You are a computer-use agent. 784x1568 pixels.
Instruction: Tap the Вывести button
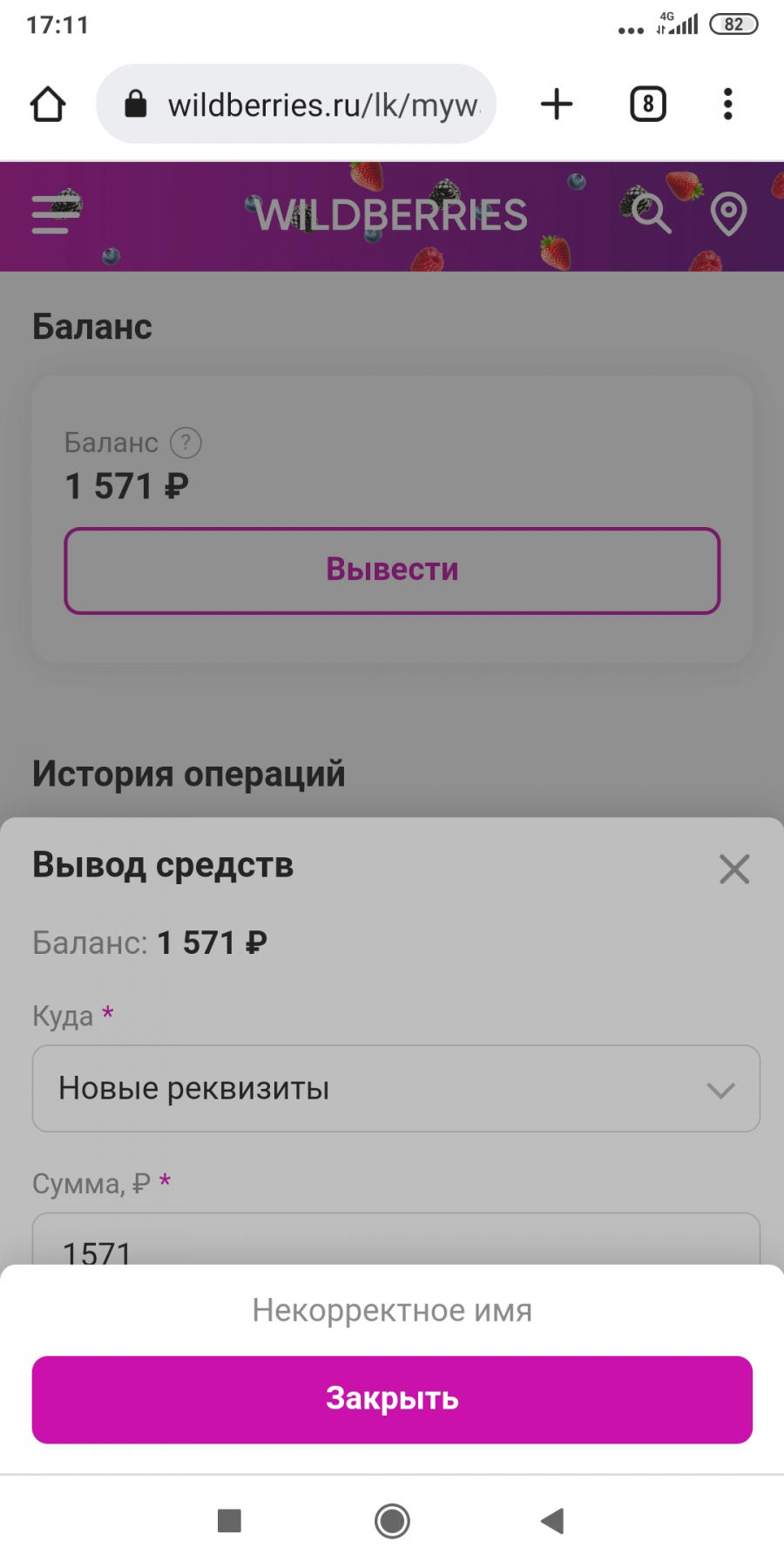(392, 571)
